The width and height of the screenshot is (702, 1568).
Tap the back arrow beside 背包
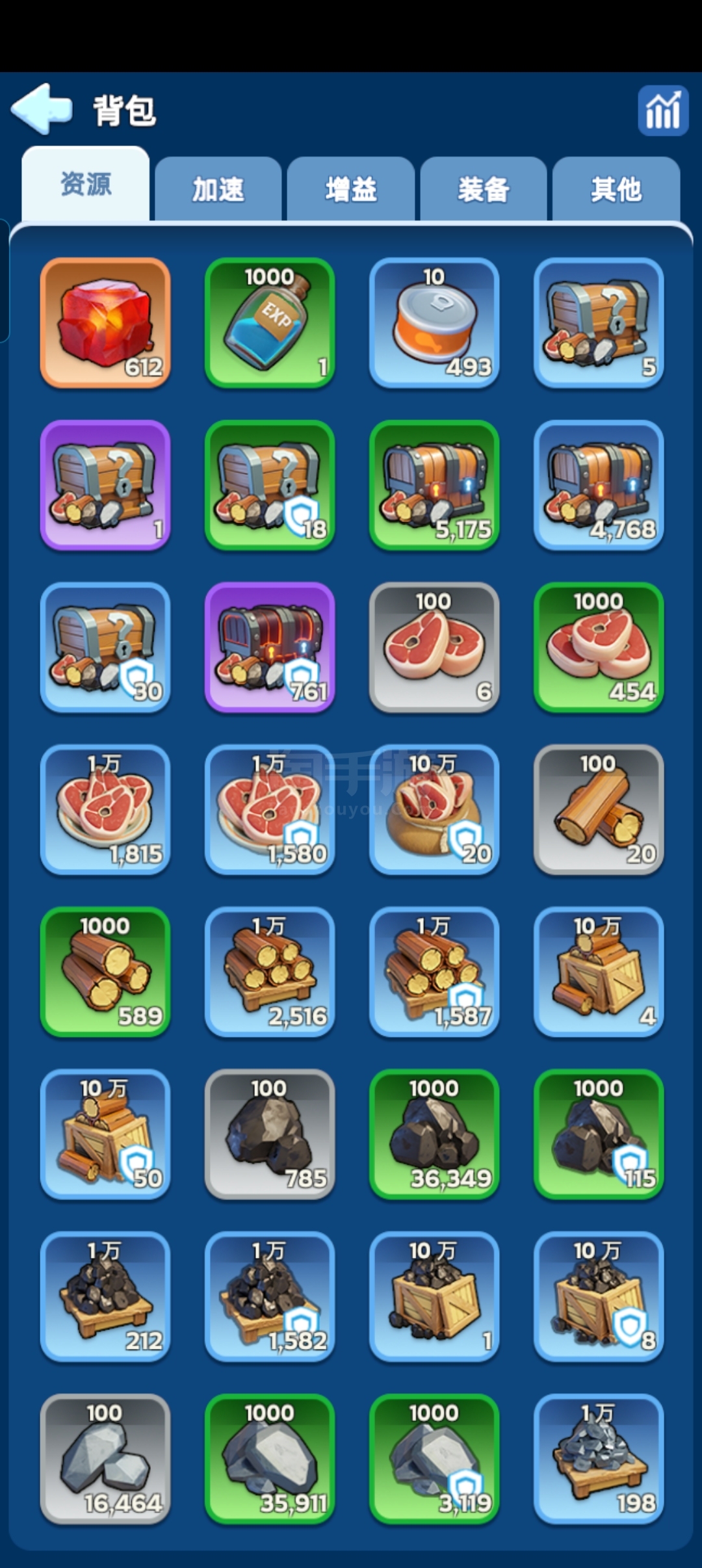[x=41, y=109]
